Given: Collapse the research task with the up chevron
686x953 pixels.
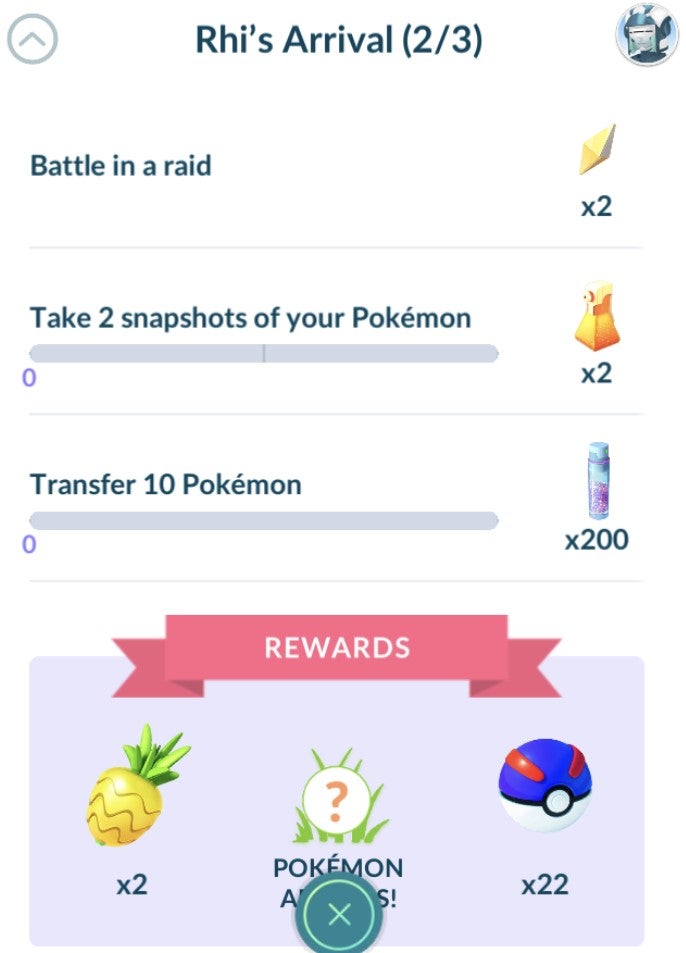Looking at the screenshot, I should pyautogui.click(x=32, y=41).
